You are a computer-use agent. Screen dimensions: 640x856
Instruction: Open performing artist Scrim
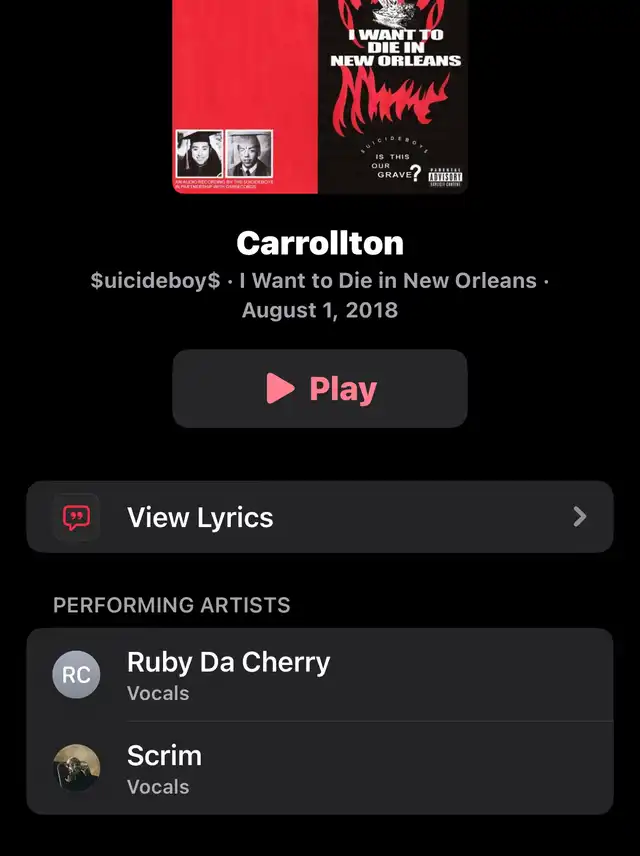(320, 768)
